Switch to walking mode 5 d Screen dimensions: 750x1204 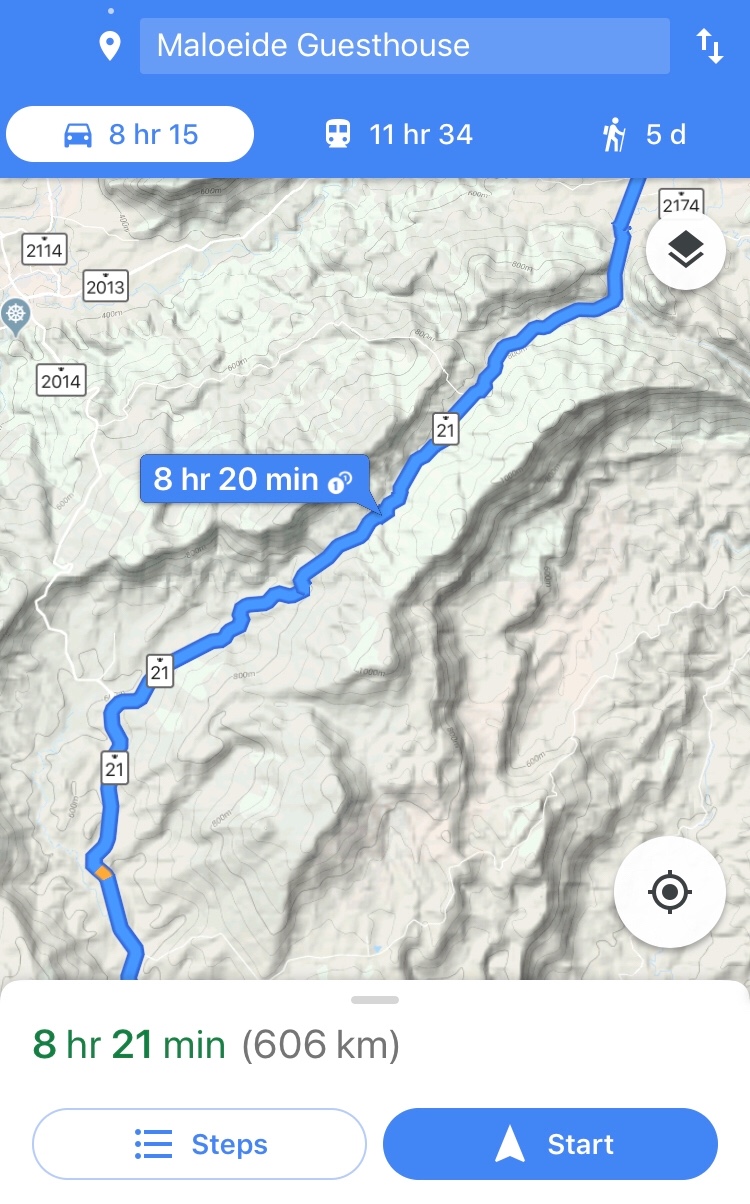pos(643,134)
